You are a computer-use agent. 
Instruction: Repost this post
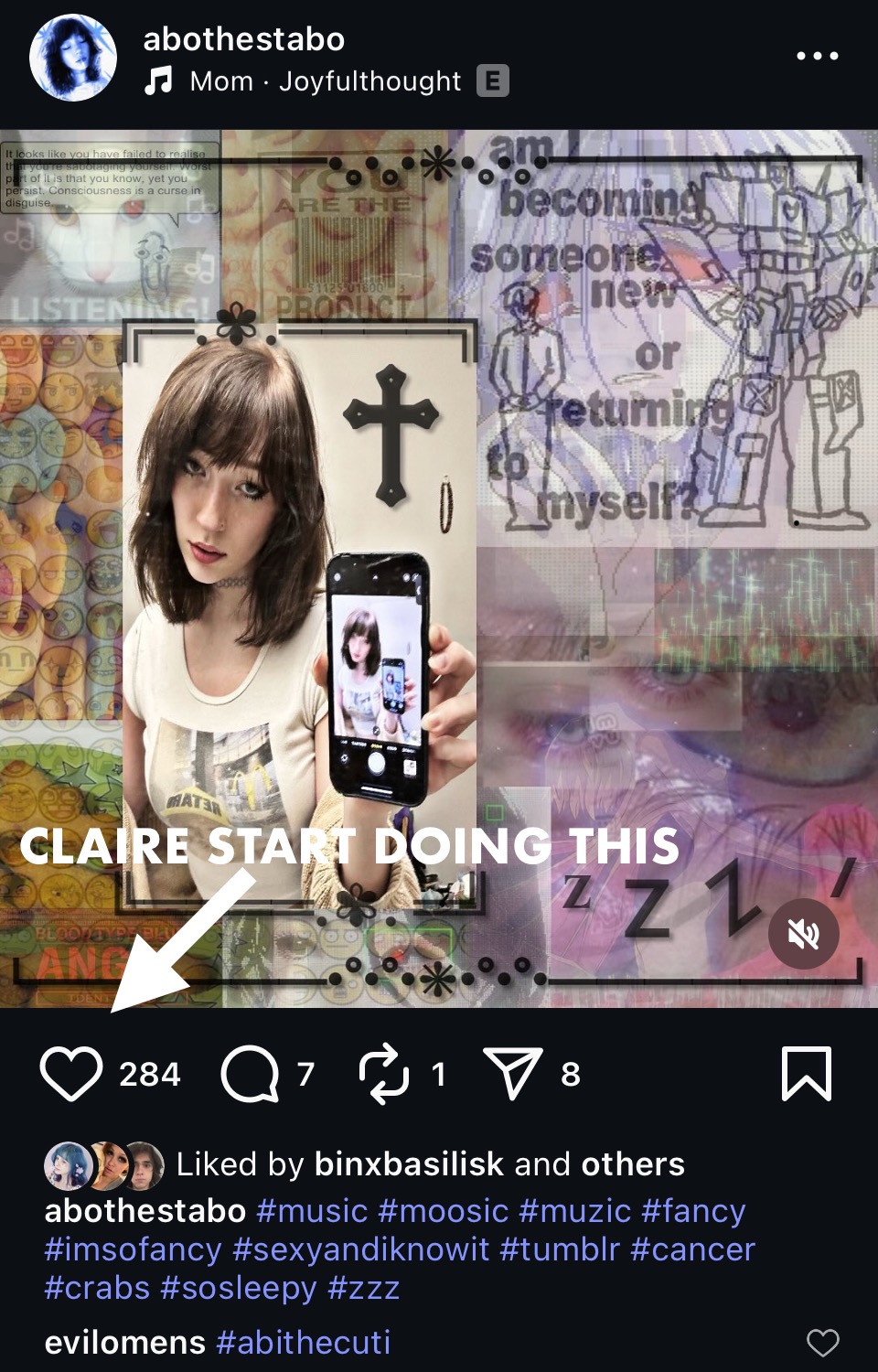(384, 1074)
